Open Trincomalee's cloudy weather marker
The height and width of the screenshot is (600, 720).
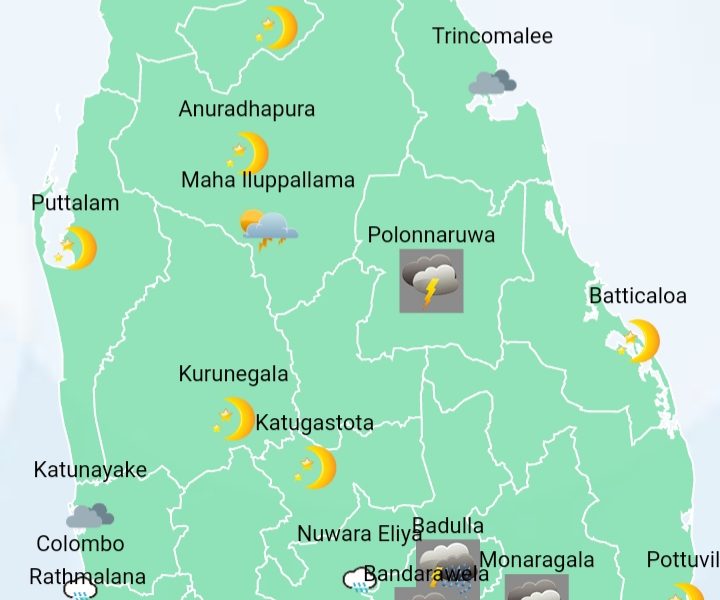[492, 83]
